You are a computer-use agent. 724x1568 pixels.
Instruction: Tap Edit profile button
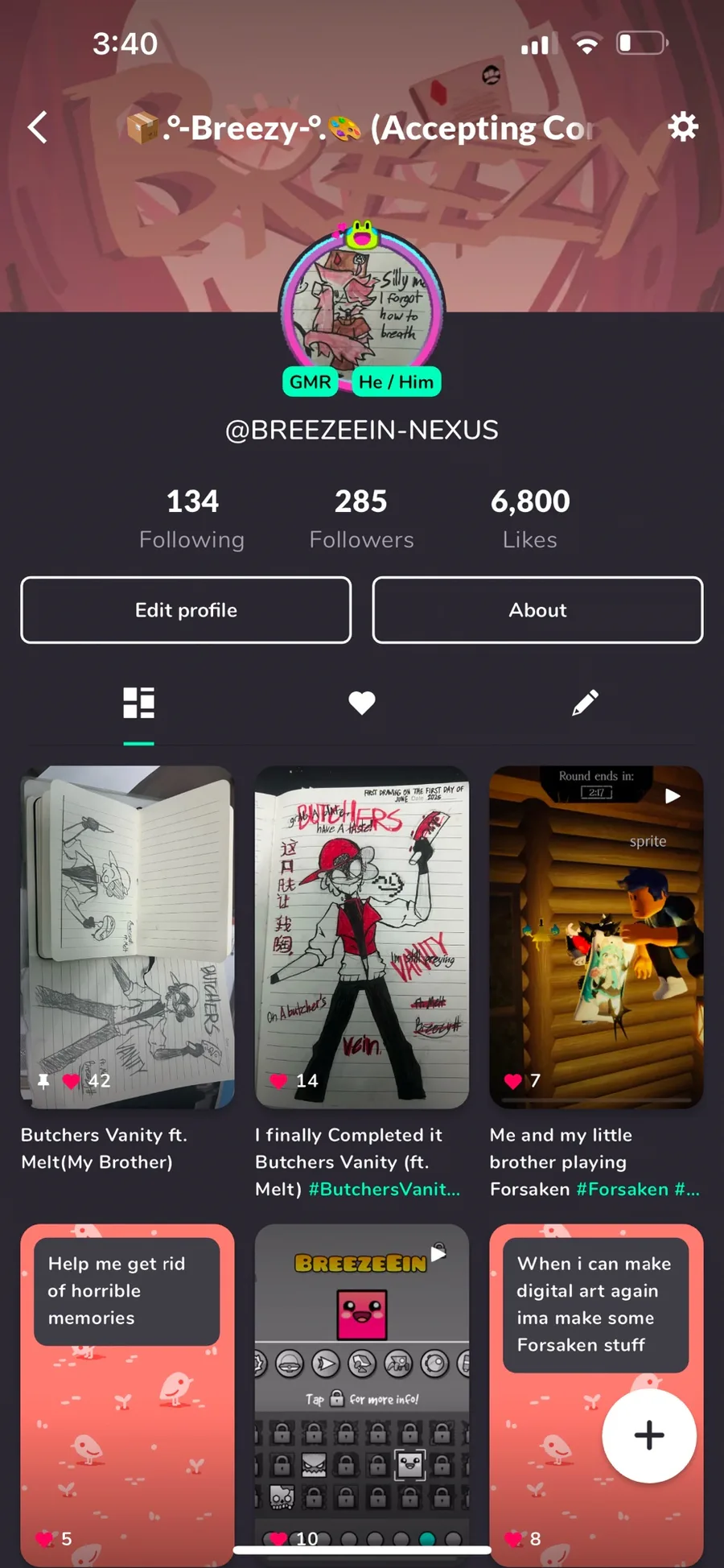click(186, 610)
